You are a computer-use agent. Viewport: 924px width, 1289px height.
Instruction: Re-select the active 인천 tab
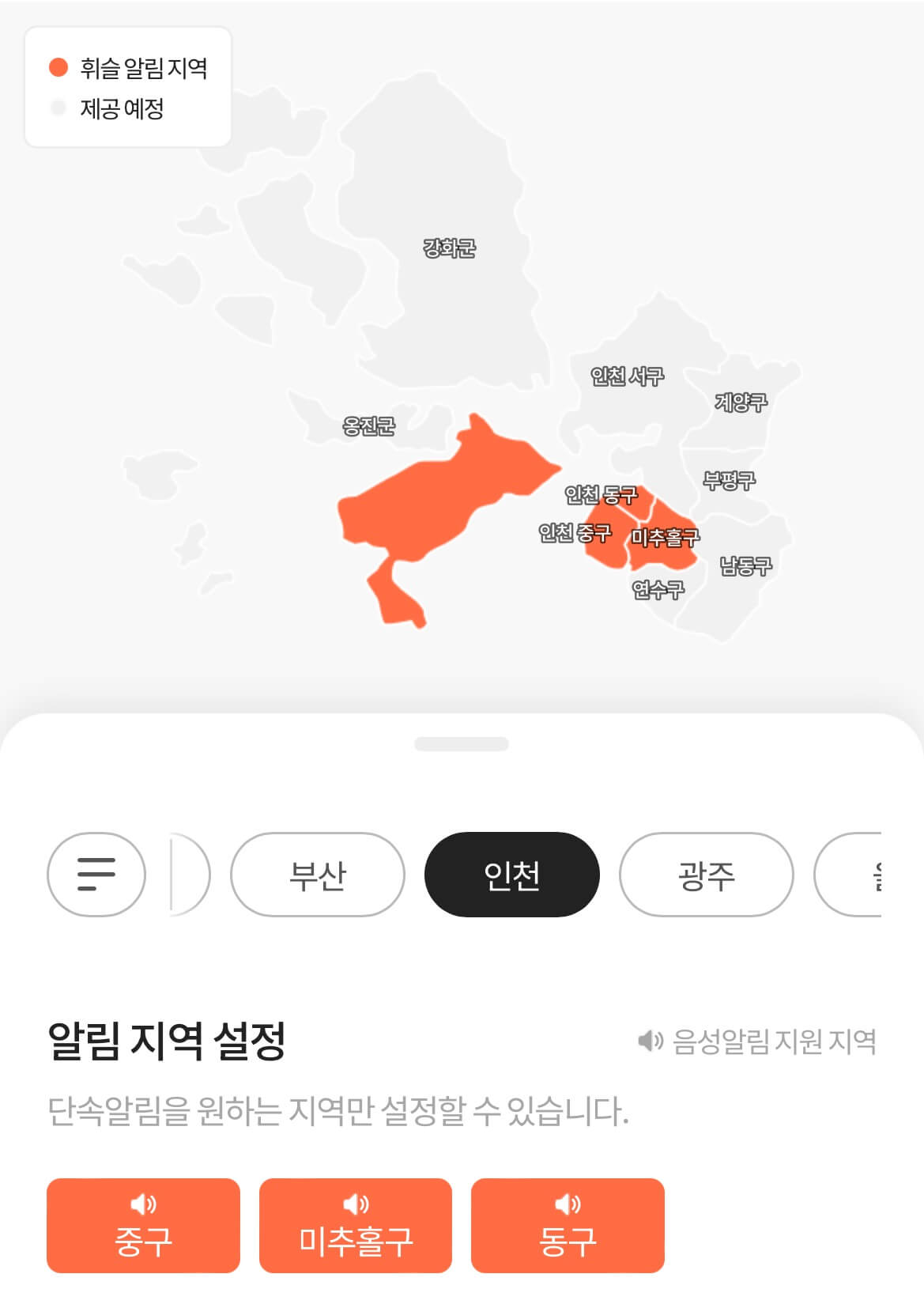(512, 874)
